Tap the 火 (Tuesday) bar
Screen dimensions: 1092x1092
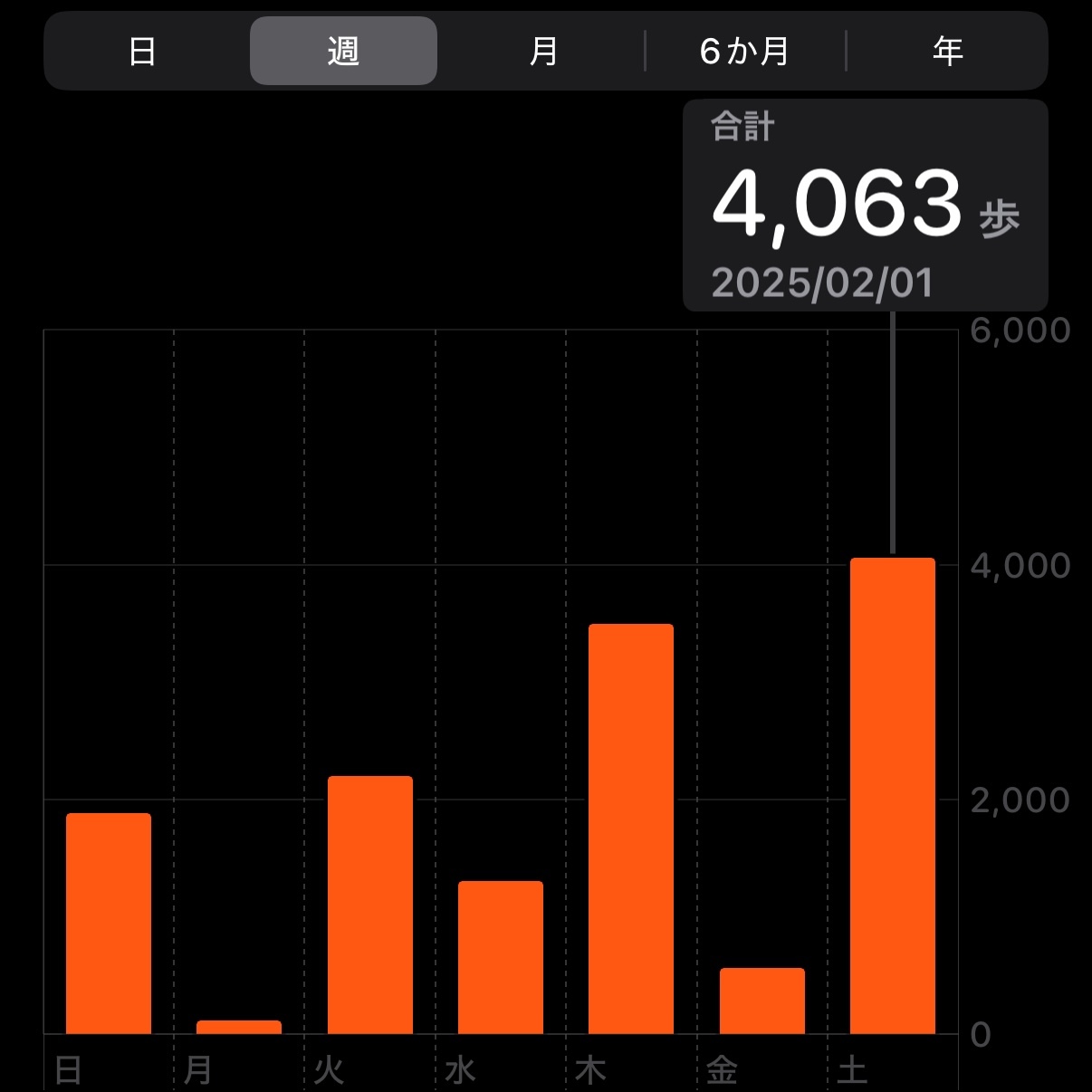[369, 905]
